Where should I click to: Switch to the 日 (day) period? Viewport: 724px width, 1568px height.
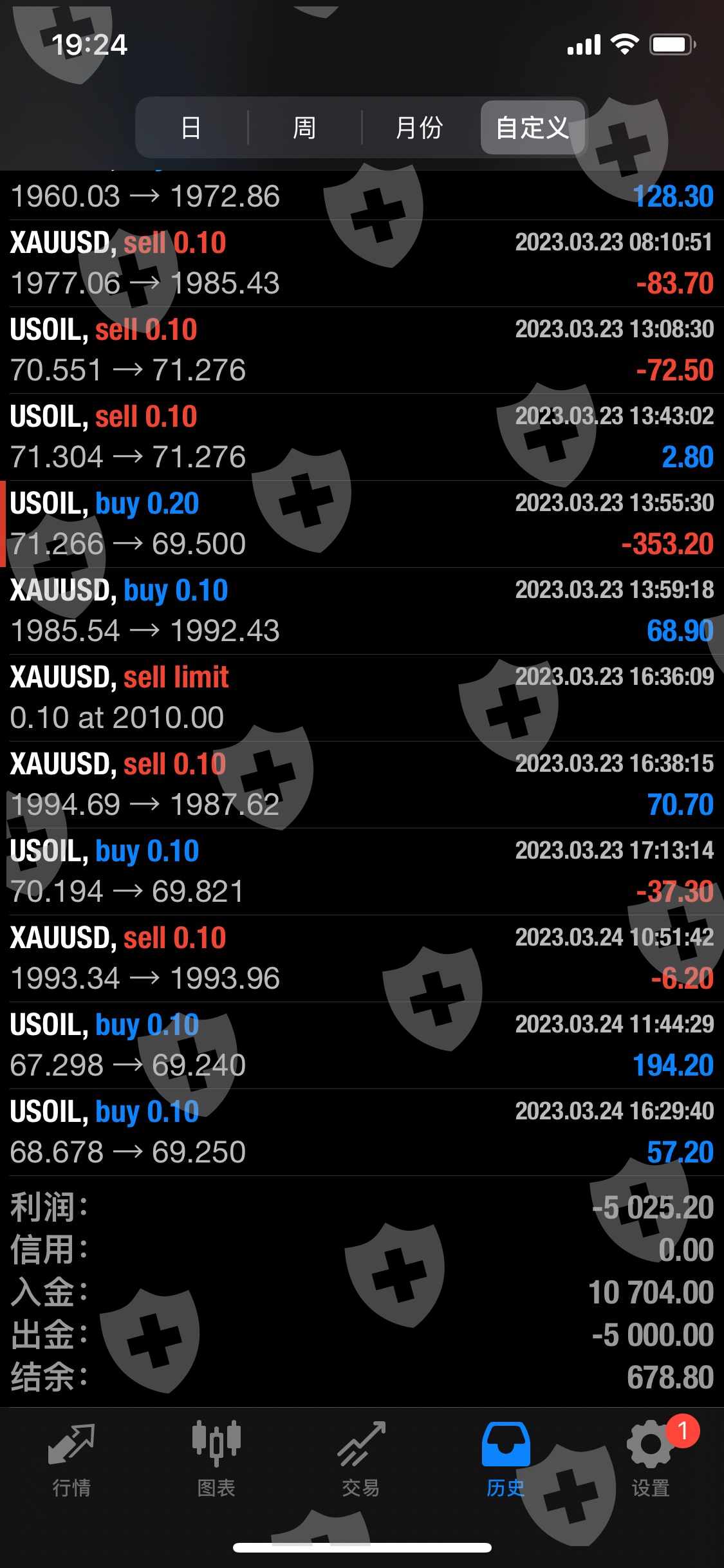tap(191, 127)
